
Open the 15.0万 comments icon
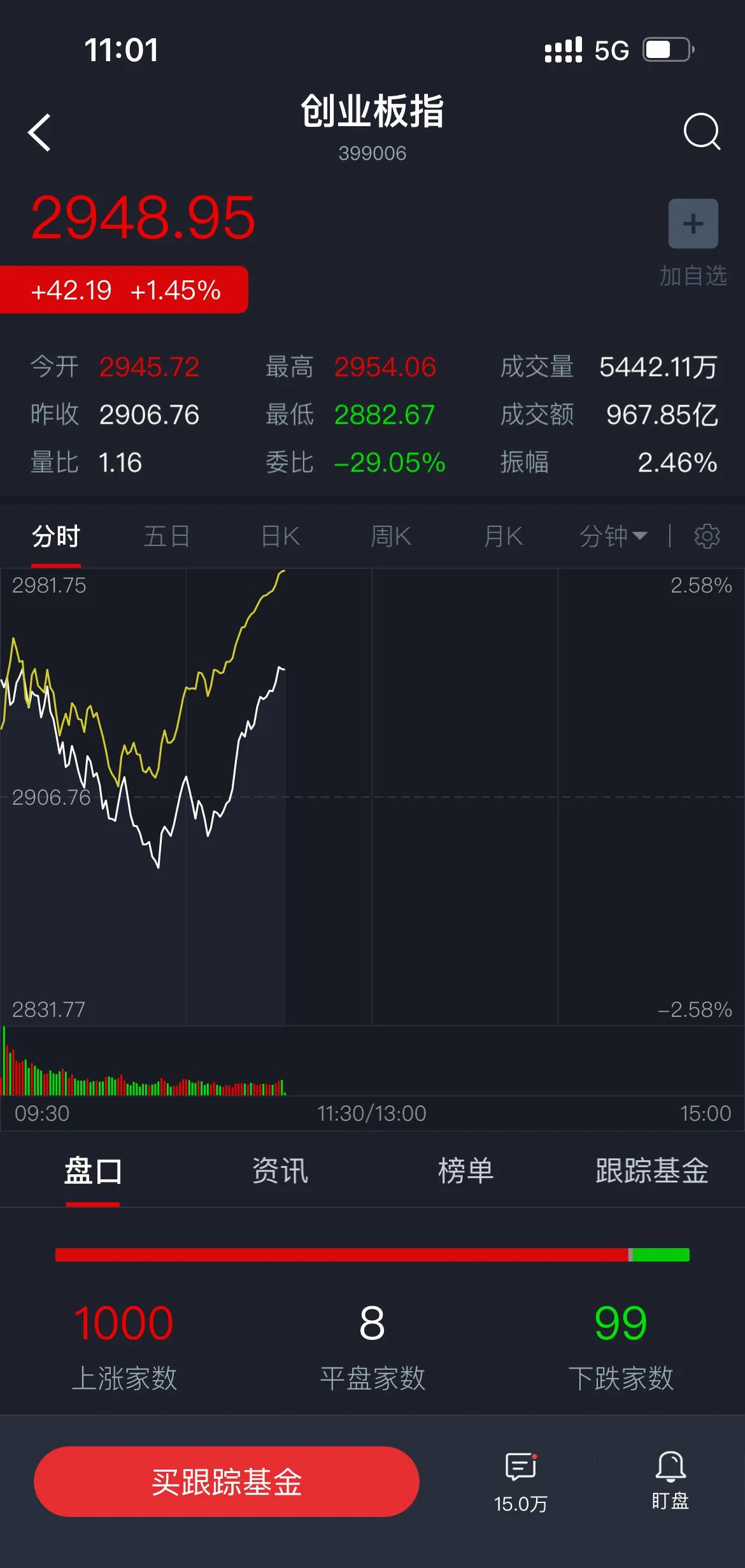(x=521, y=1481)
